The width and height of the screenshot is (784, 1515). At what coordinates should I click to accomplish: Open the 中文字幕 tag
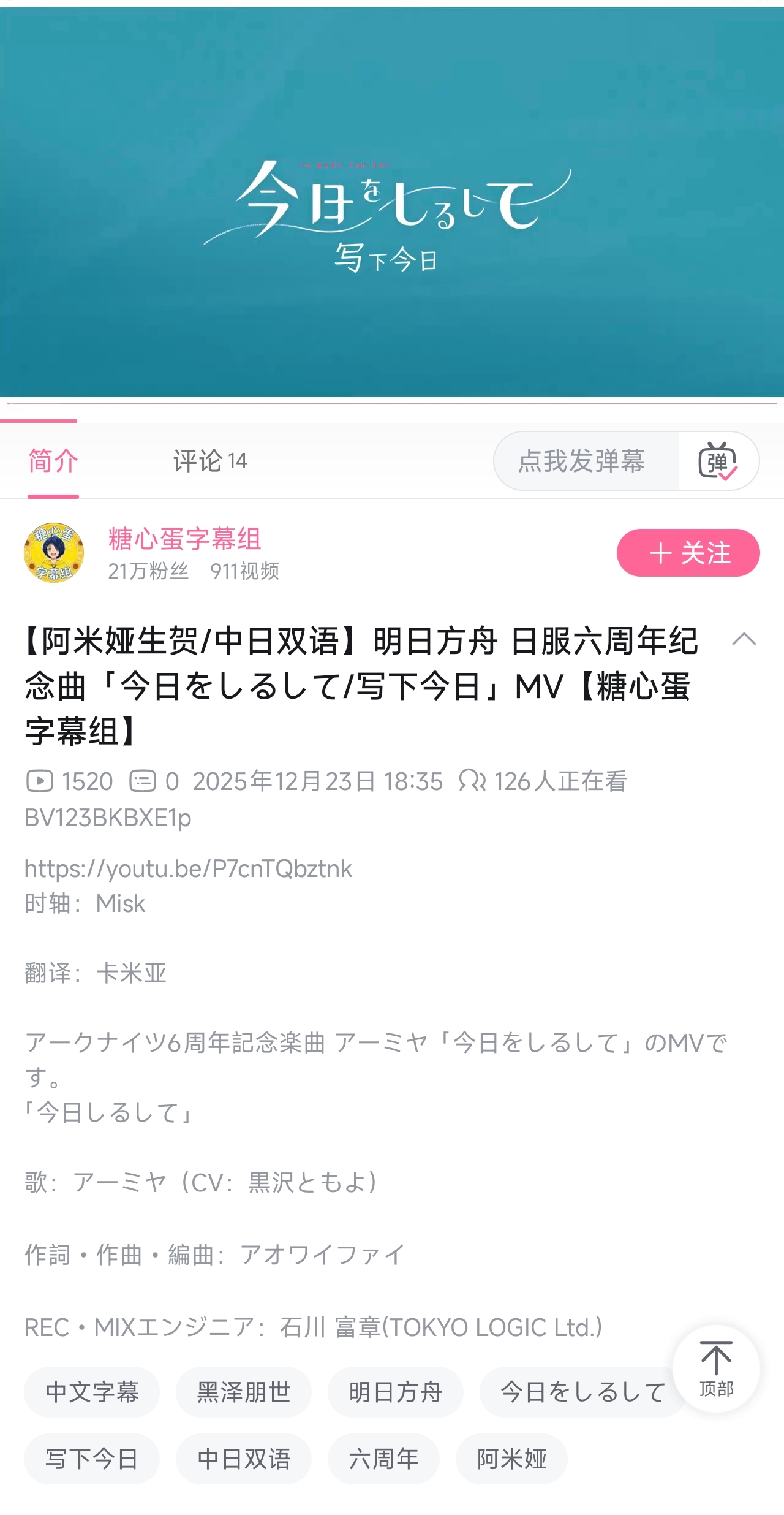click(92, 1392)
